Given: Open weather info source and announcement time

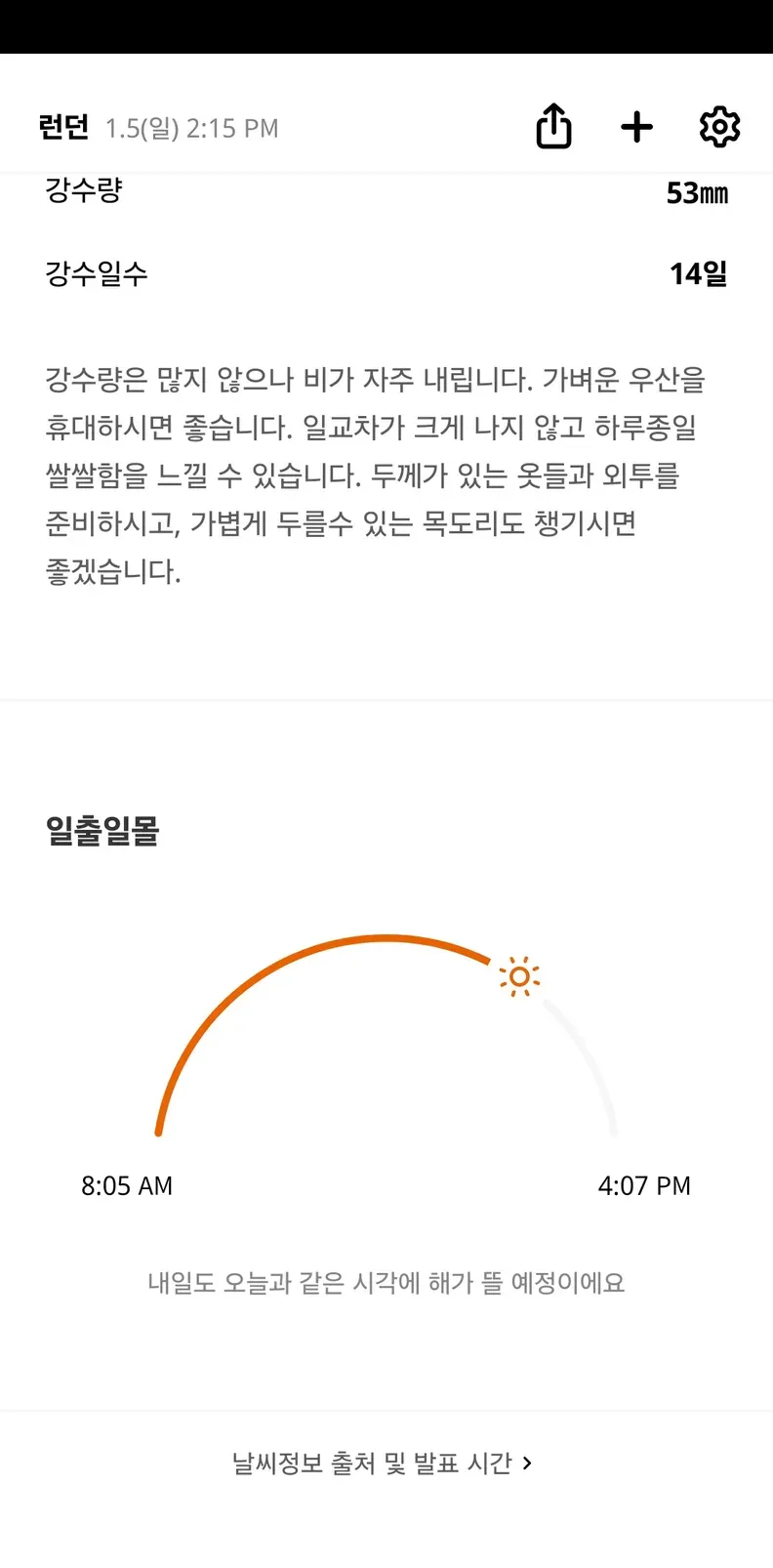Looking at the screenshot, I should [x=382, y=1463].
